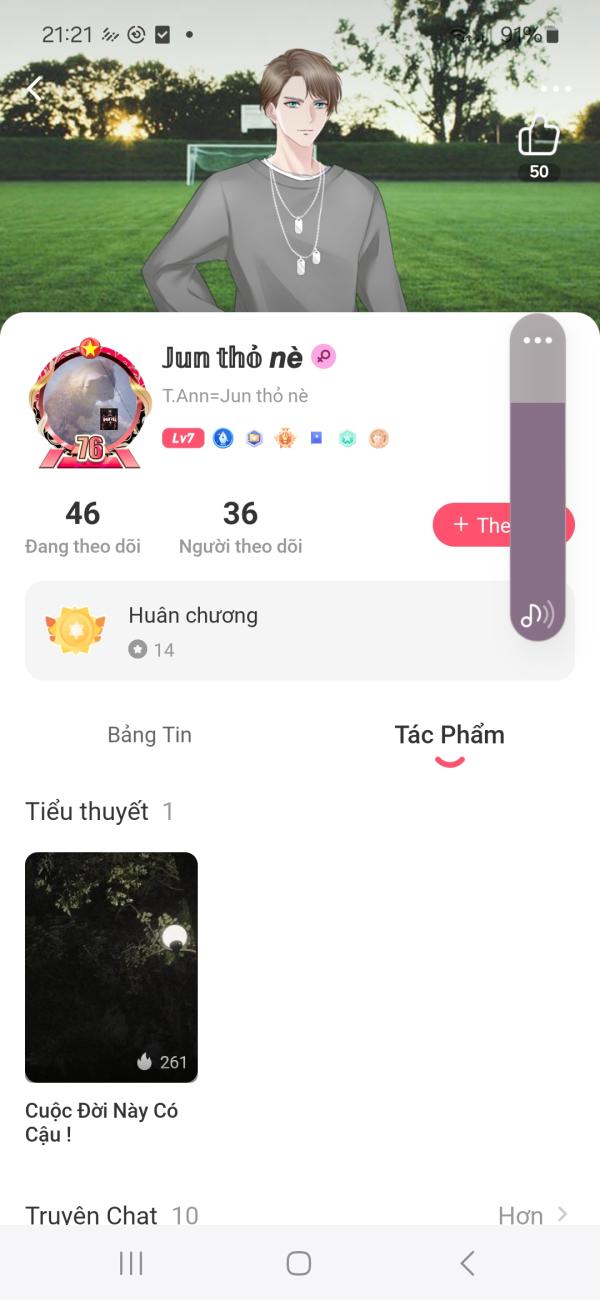
Task: Open Jun thỏ nè's profile avatar
Action: pyautogui.click(x=89, y=404)
